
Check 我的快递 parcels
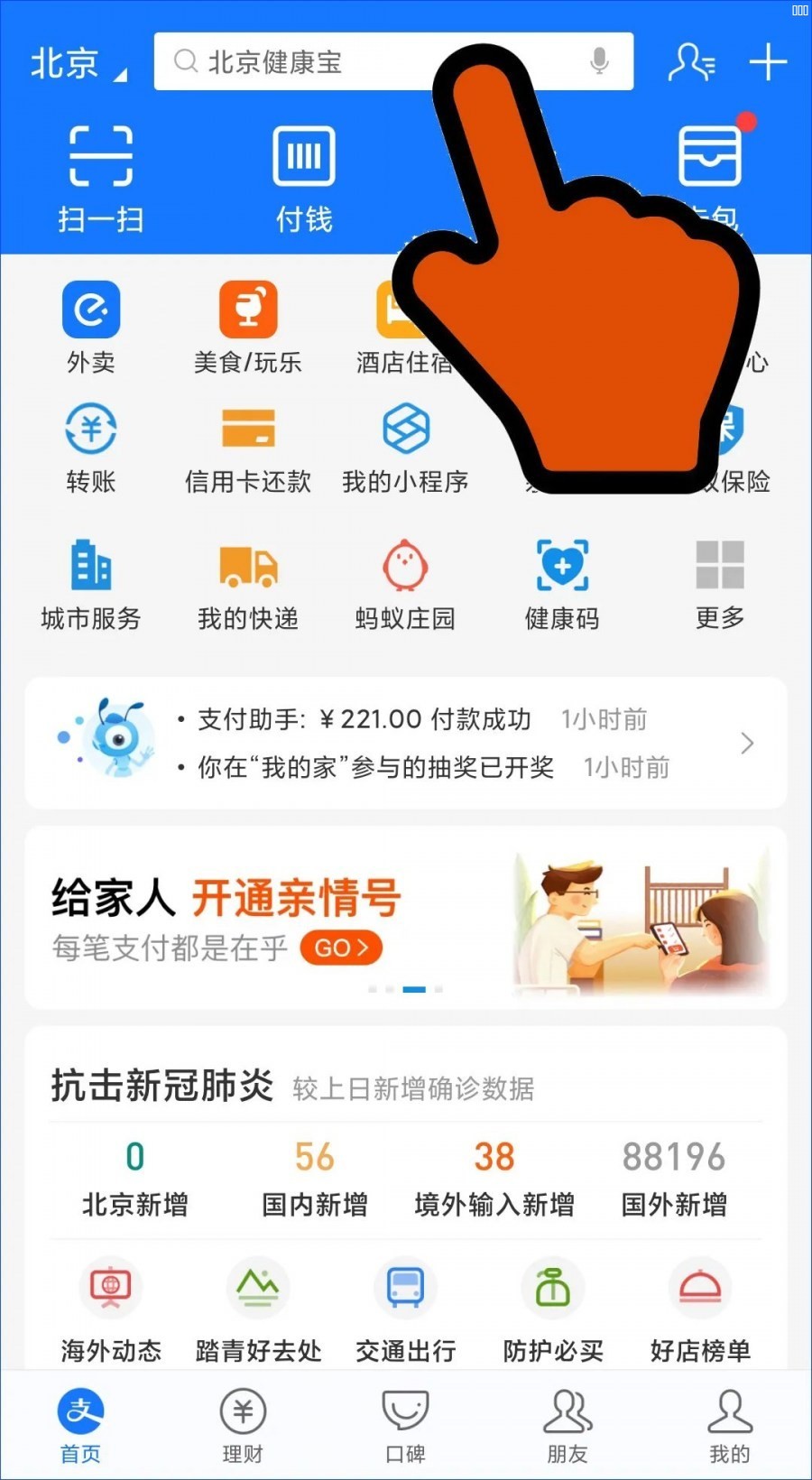(248, 584)
